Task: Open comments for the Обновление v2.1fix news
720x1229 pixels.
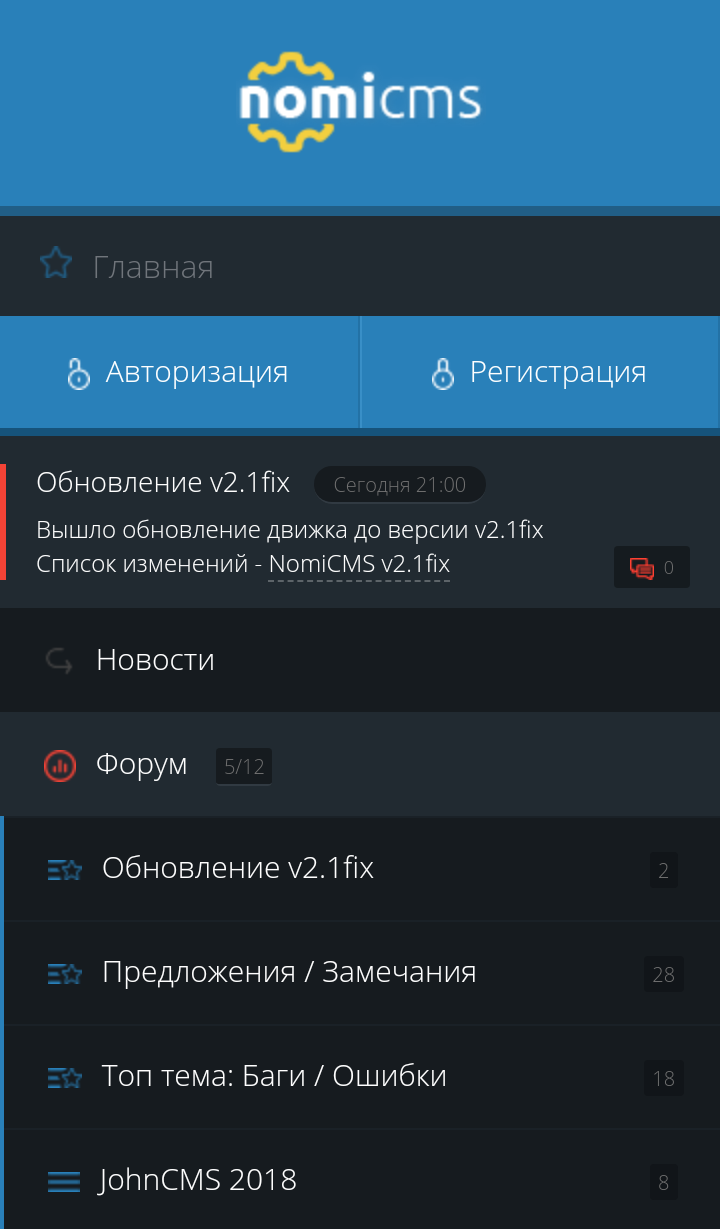Action: (x=652, y=568)
